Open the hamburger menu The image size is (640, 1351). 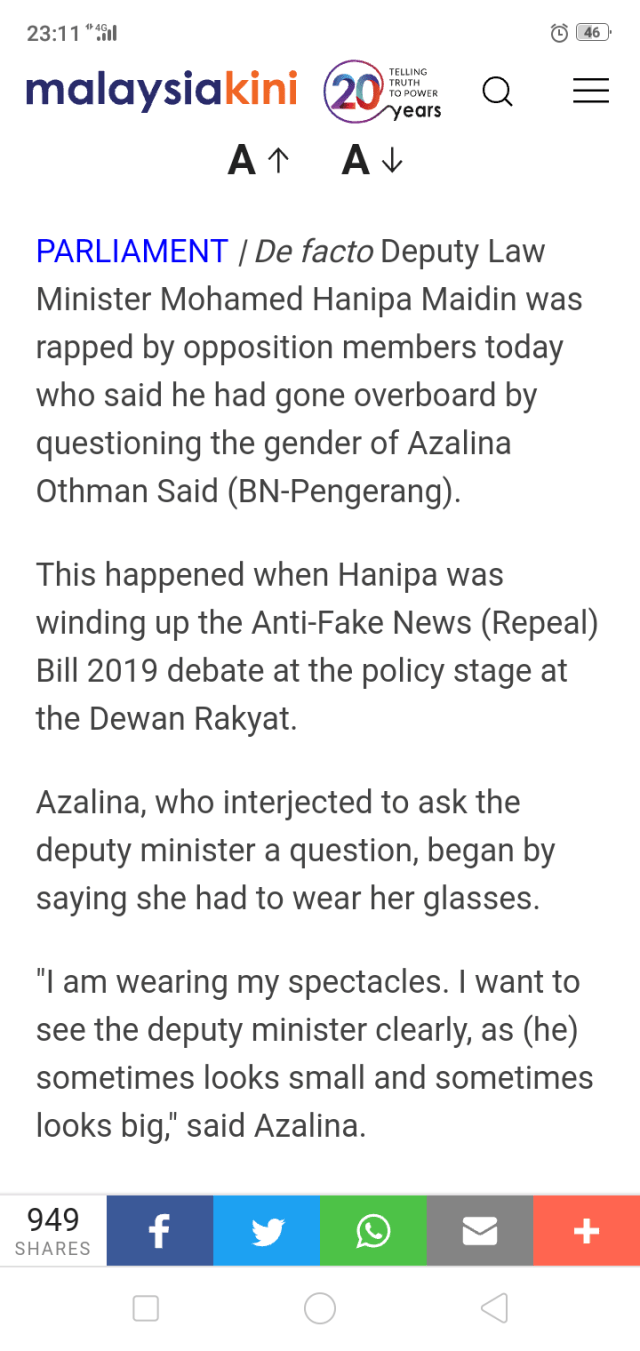click(590, 91)
